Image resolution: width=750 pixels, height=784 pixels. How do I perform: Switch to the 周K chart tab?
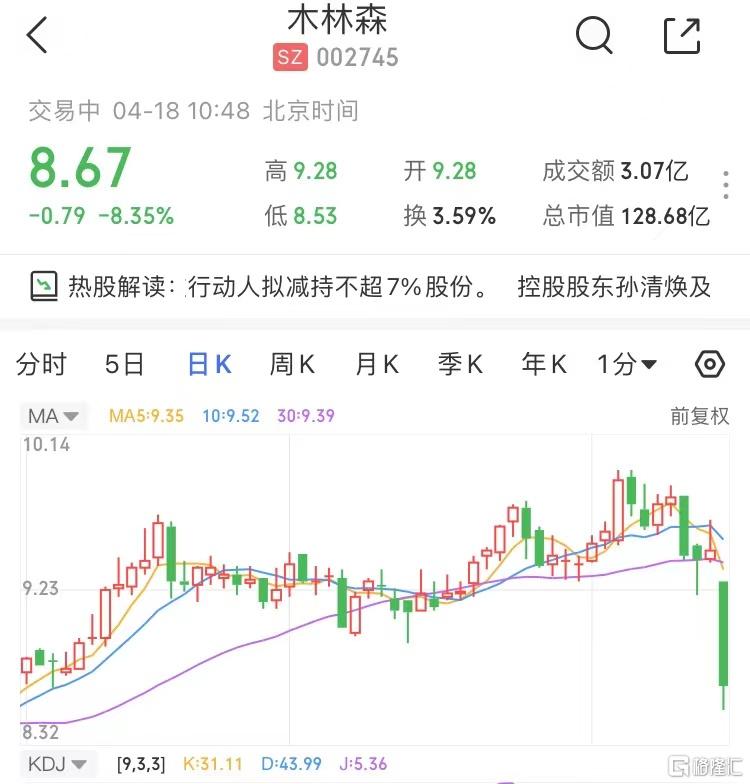pyautogui.click(x=292, y=365)
